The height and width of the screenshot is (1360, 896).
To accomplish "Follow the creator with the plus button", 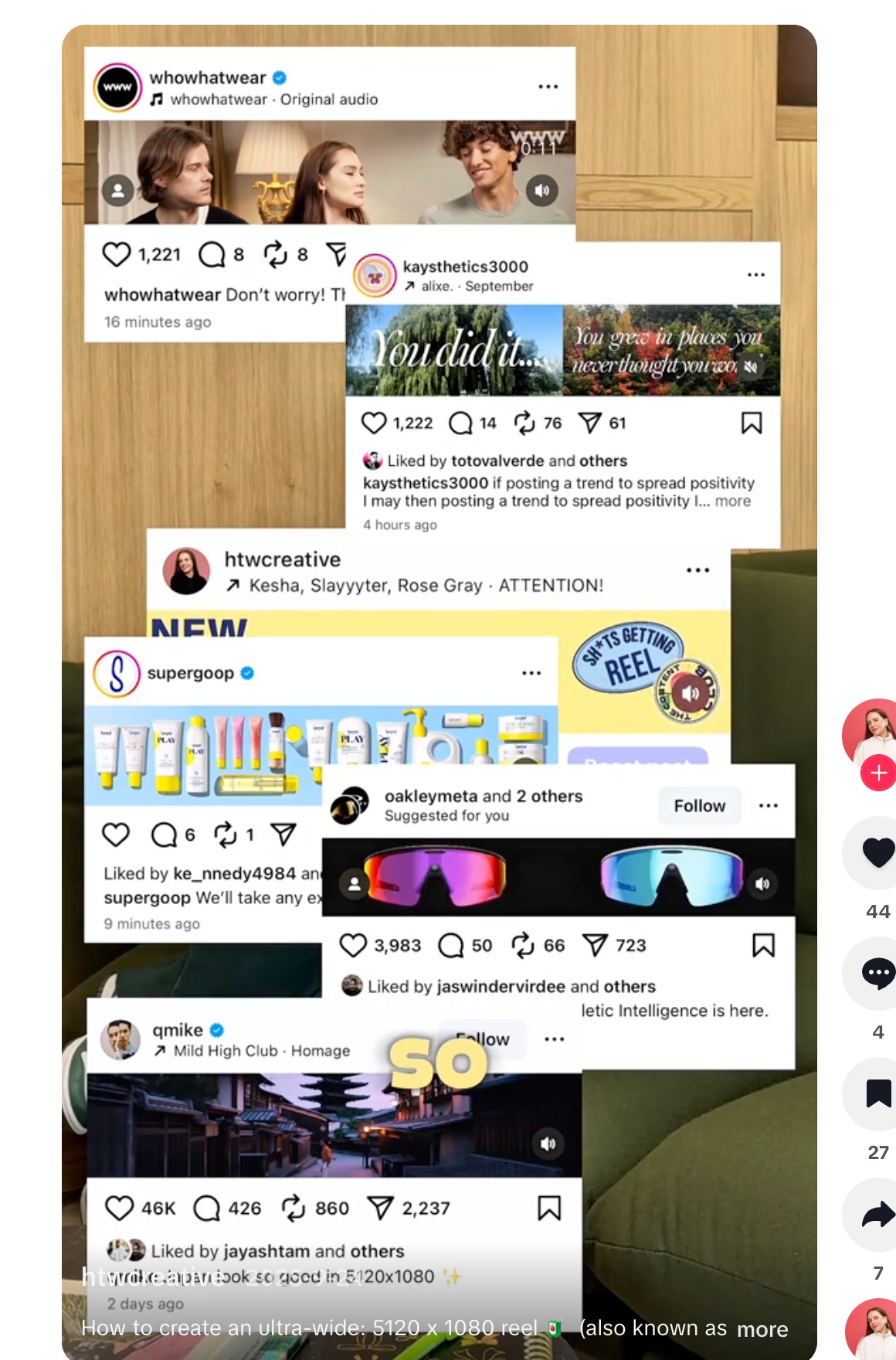I will point(878,773).
